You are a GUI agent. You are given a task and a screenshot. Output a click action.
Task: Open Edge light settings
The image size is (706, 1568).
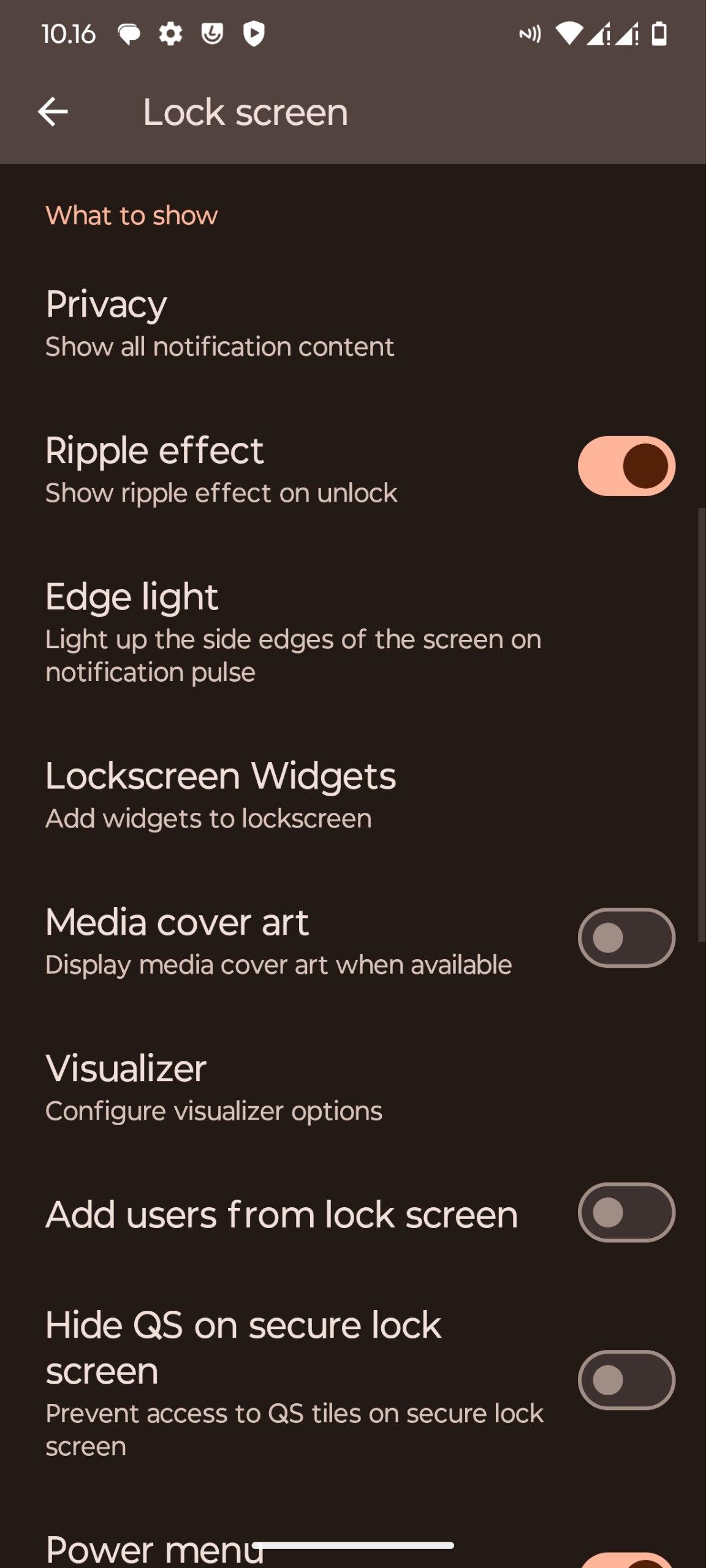[x=294, y=632]
